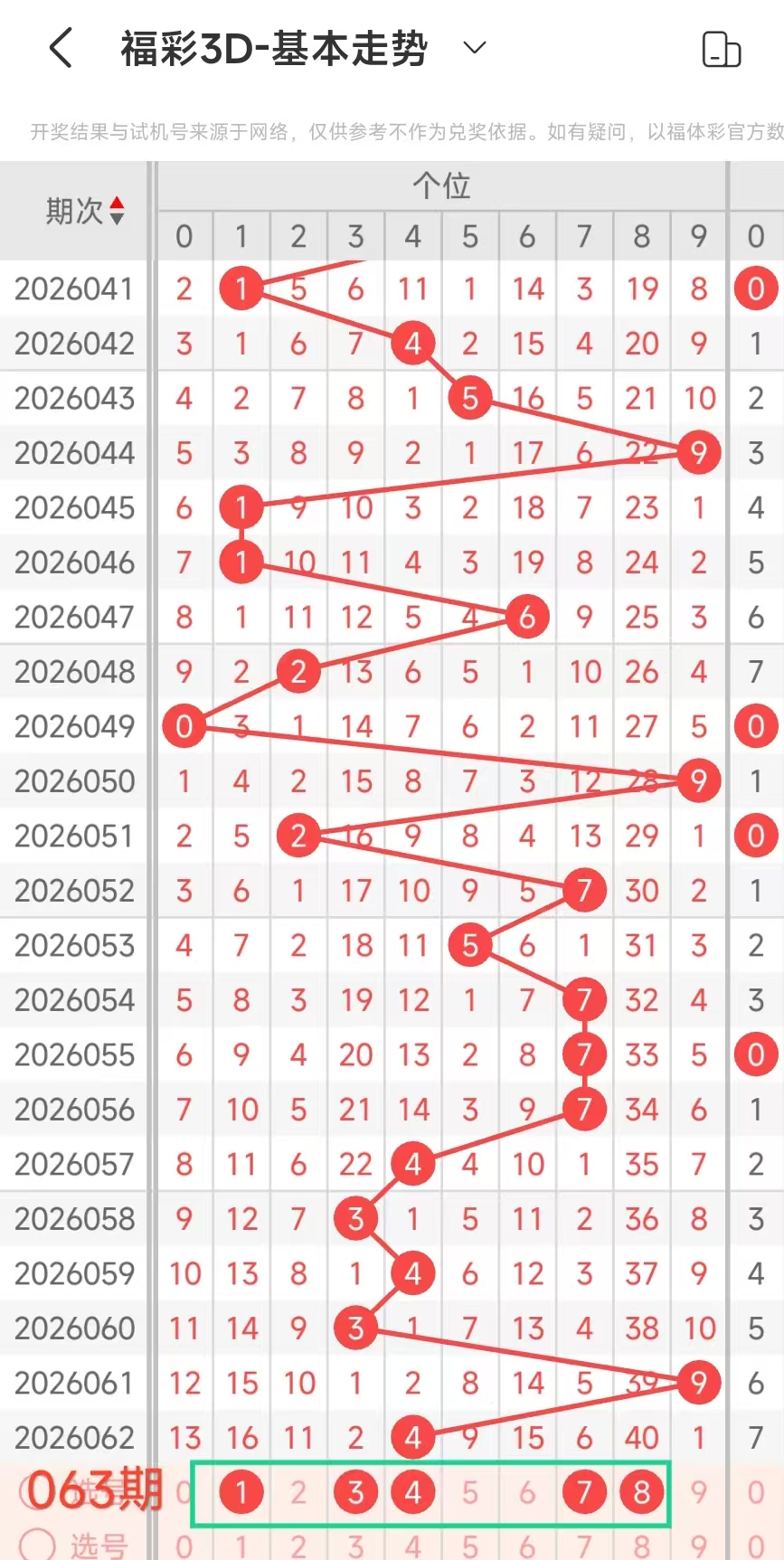Screen dimensions: 784x1560
Task: Choose number 9 in the 063期 selection row
Action: click(699, 1492)
